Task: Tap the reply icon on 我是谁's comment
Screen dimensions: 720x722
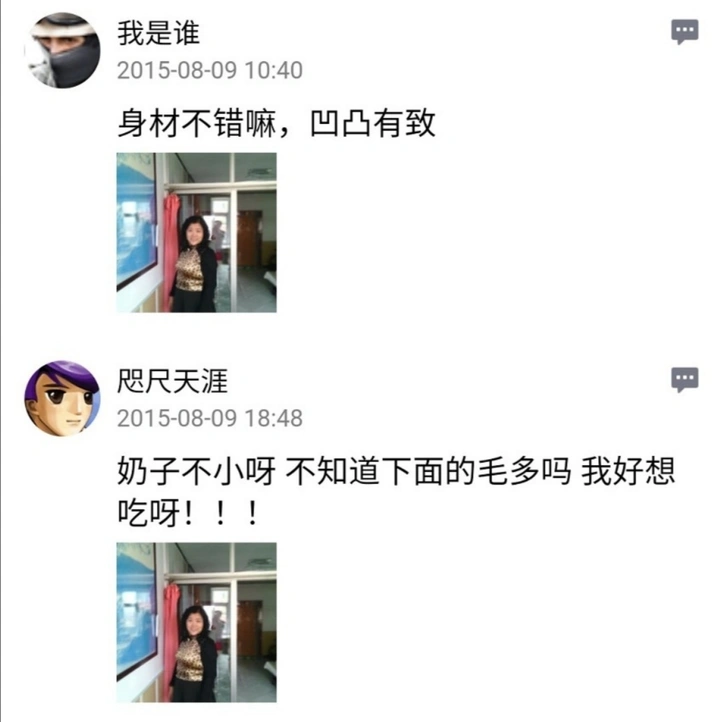Action: click(x=684, y=32)
